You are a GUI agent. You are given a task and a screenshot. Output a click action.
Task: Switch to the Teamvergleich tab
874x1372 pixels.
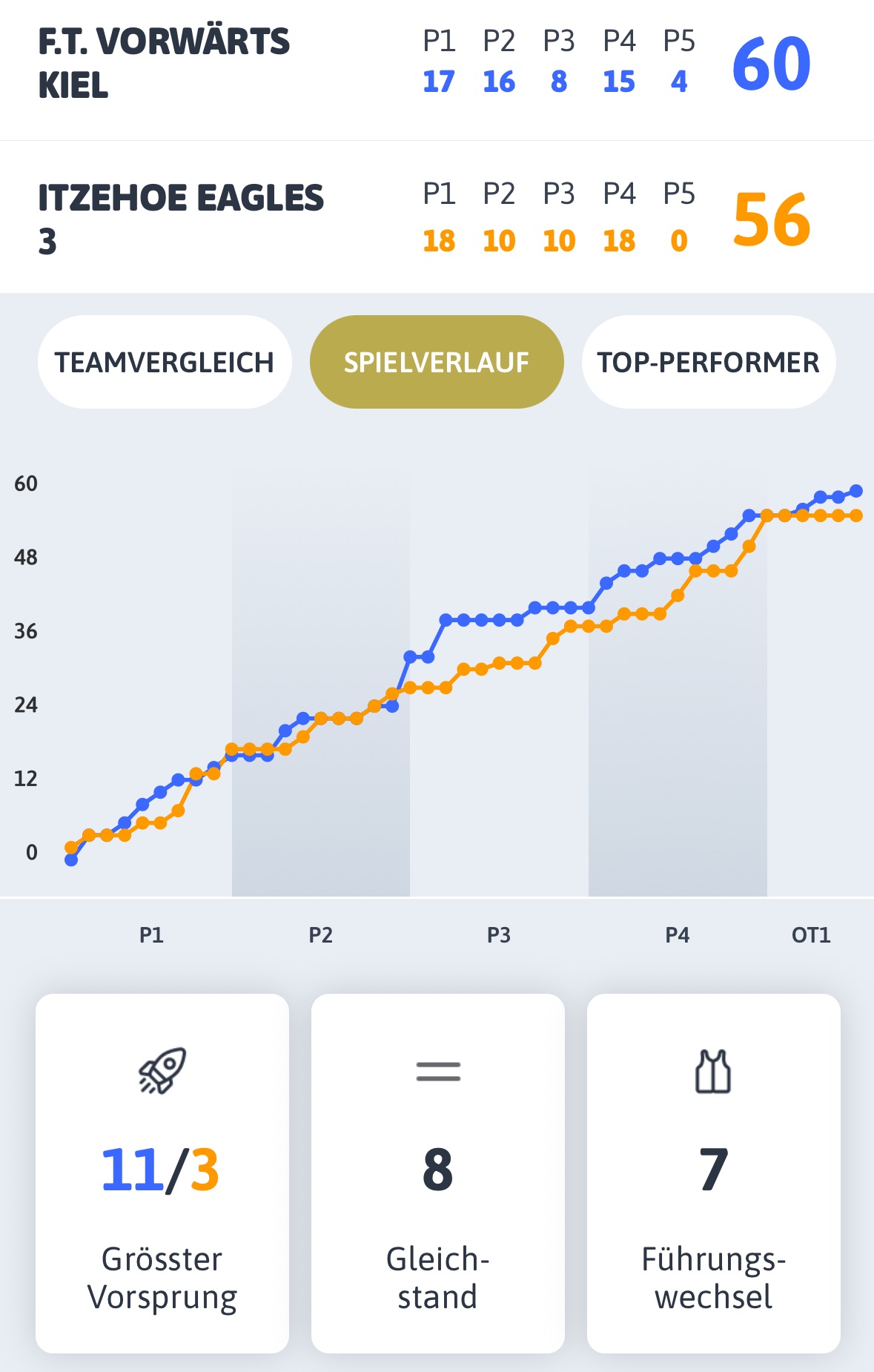pyautogui.click(x=164, y=362)
